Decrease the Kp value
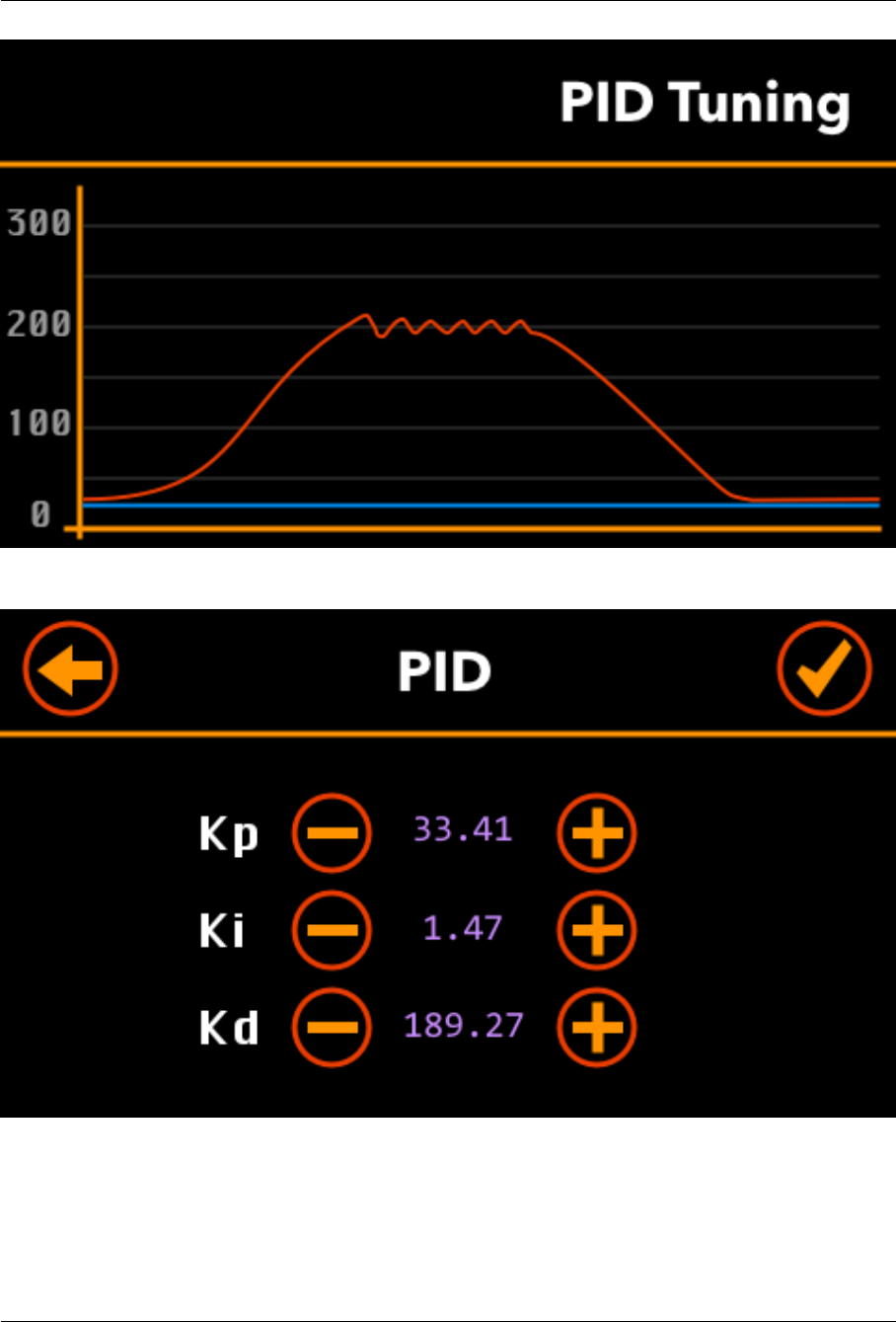Screen dimensions: 896x1322 coord(332,832)
